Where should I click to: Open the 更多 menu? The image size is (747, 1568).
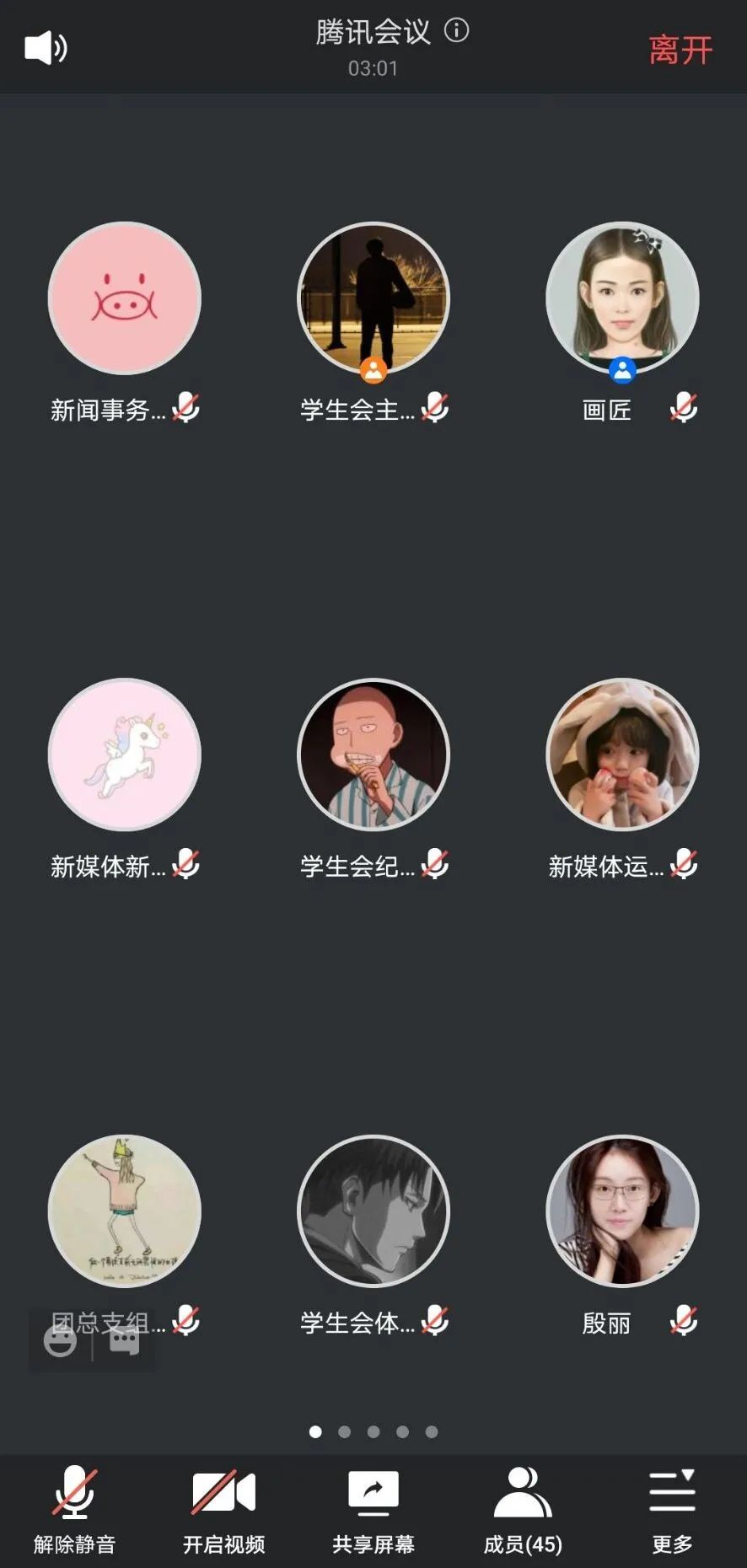(672, 1508)
